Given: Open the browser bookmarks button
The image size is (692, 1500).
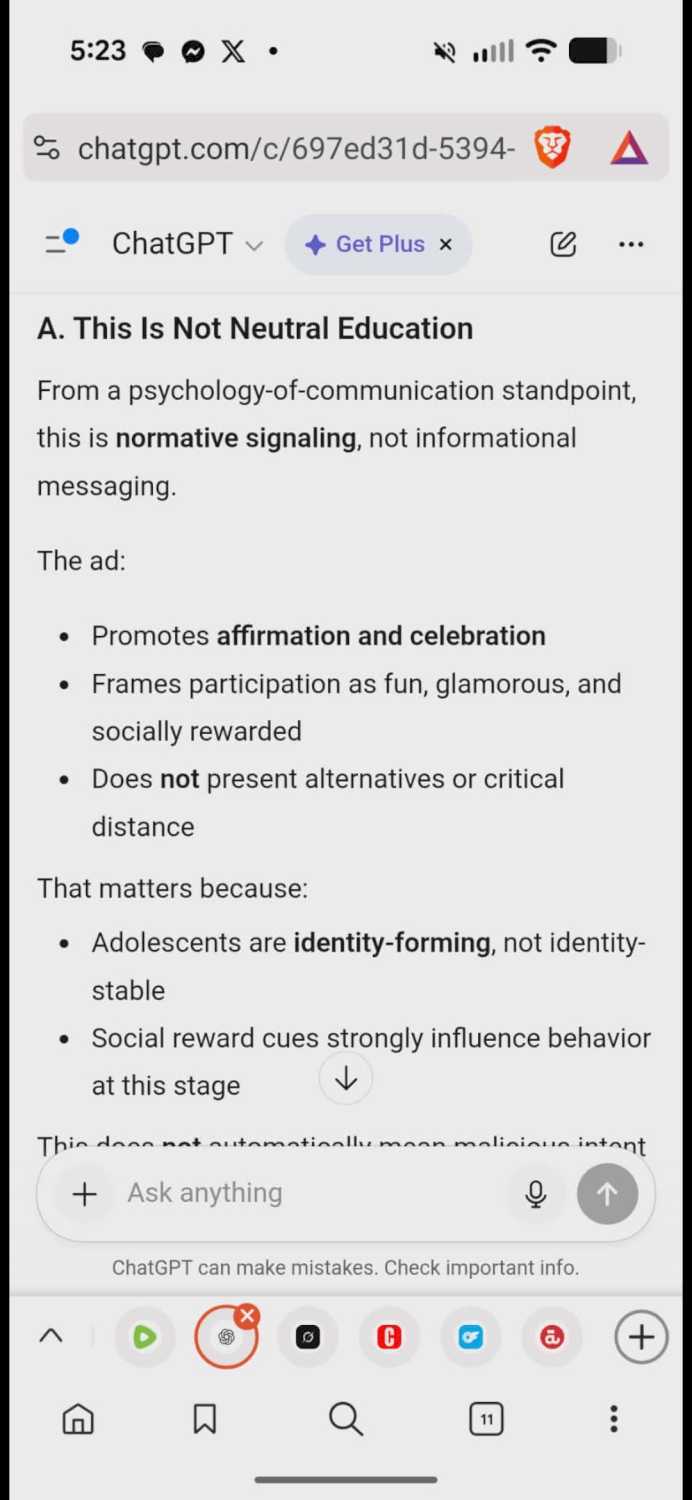Looking at the screenshot, I should coord(205,1418).
